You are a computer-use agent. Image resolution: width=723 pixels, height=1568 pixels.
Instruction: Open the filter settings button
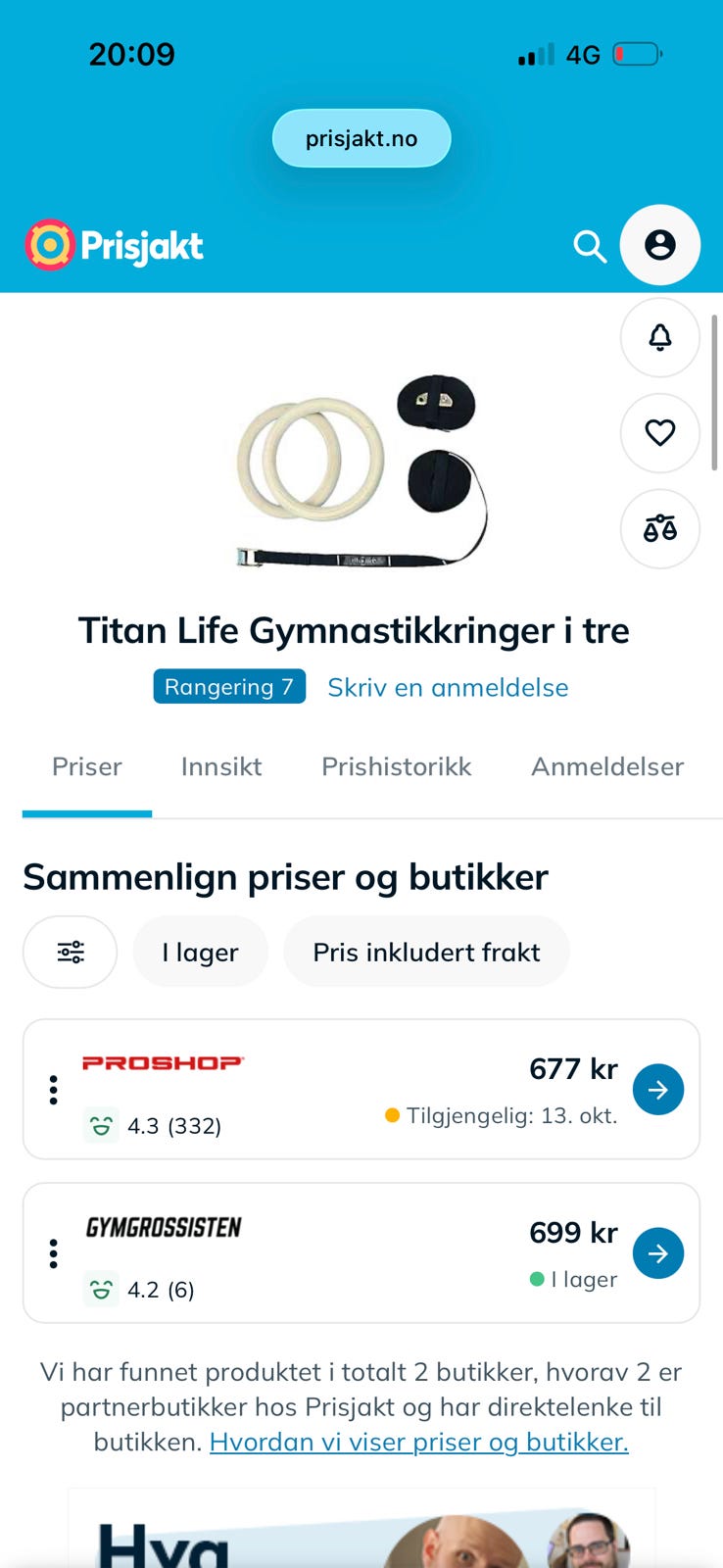[x=71, y=952]
